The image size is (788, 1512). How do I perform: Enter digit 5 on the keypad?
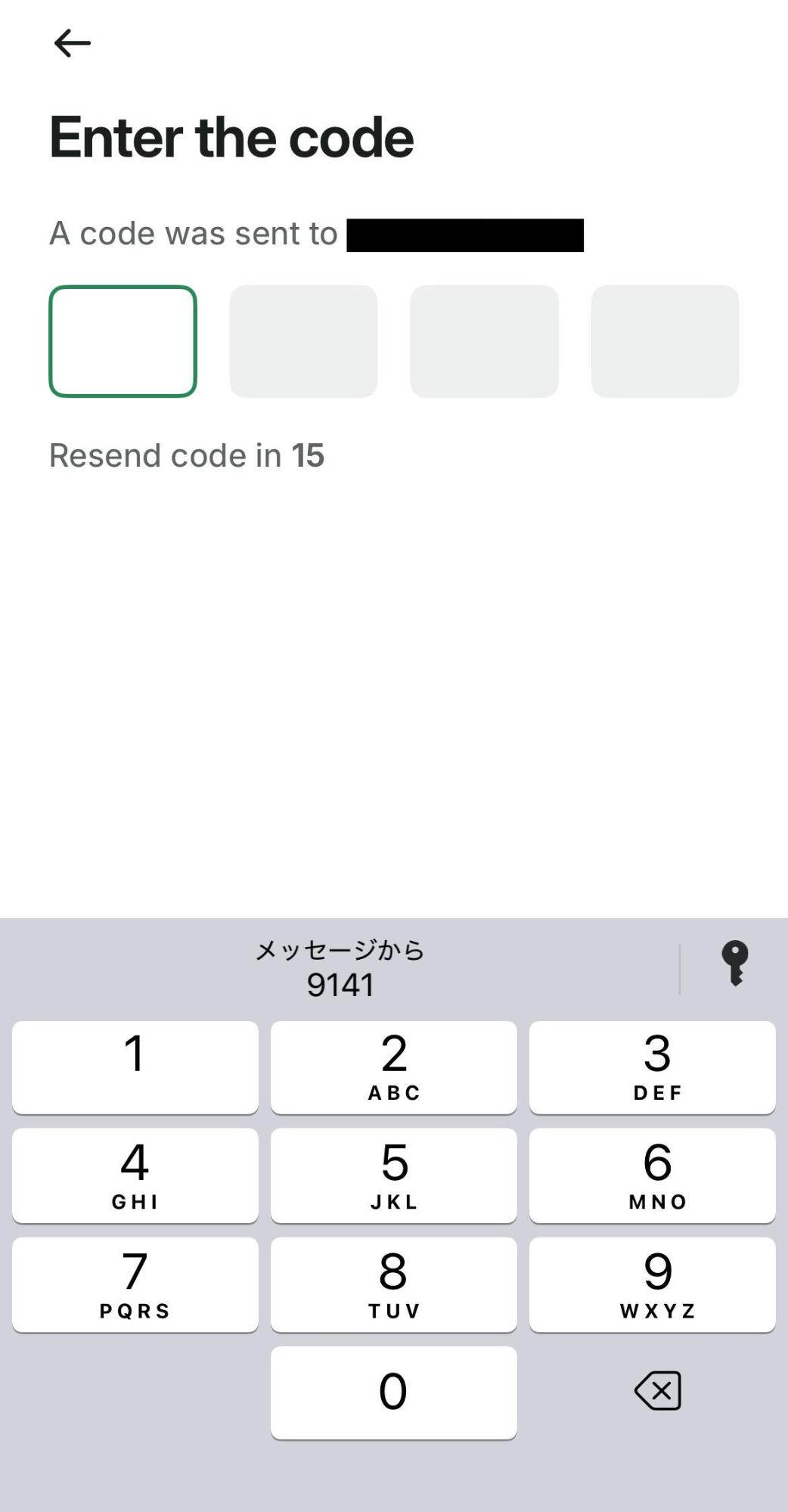tap(393, 1175)
